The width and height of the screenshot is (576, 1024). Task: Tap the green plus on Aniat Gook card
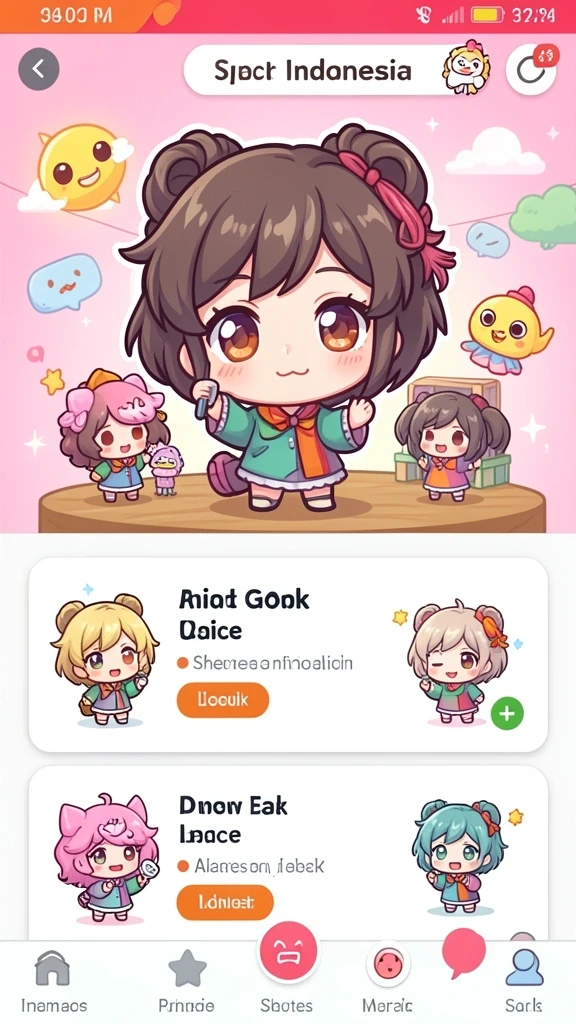click(x=507, y=713)
